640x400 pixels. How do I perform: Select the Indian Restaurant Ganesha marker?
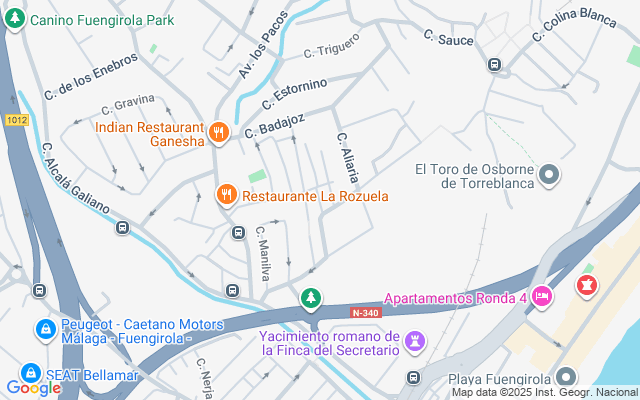click(x=219, y=133)
